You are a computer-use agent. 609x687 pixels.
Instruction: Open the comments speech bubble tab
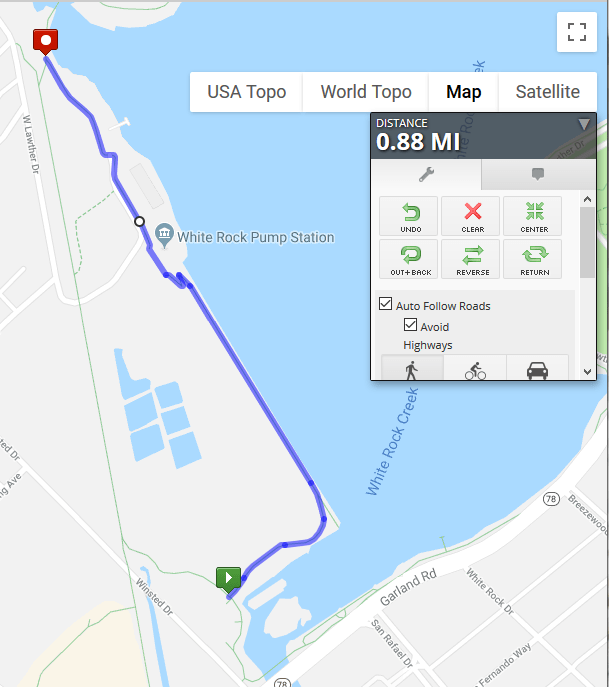click(537, 174)
